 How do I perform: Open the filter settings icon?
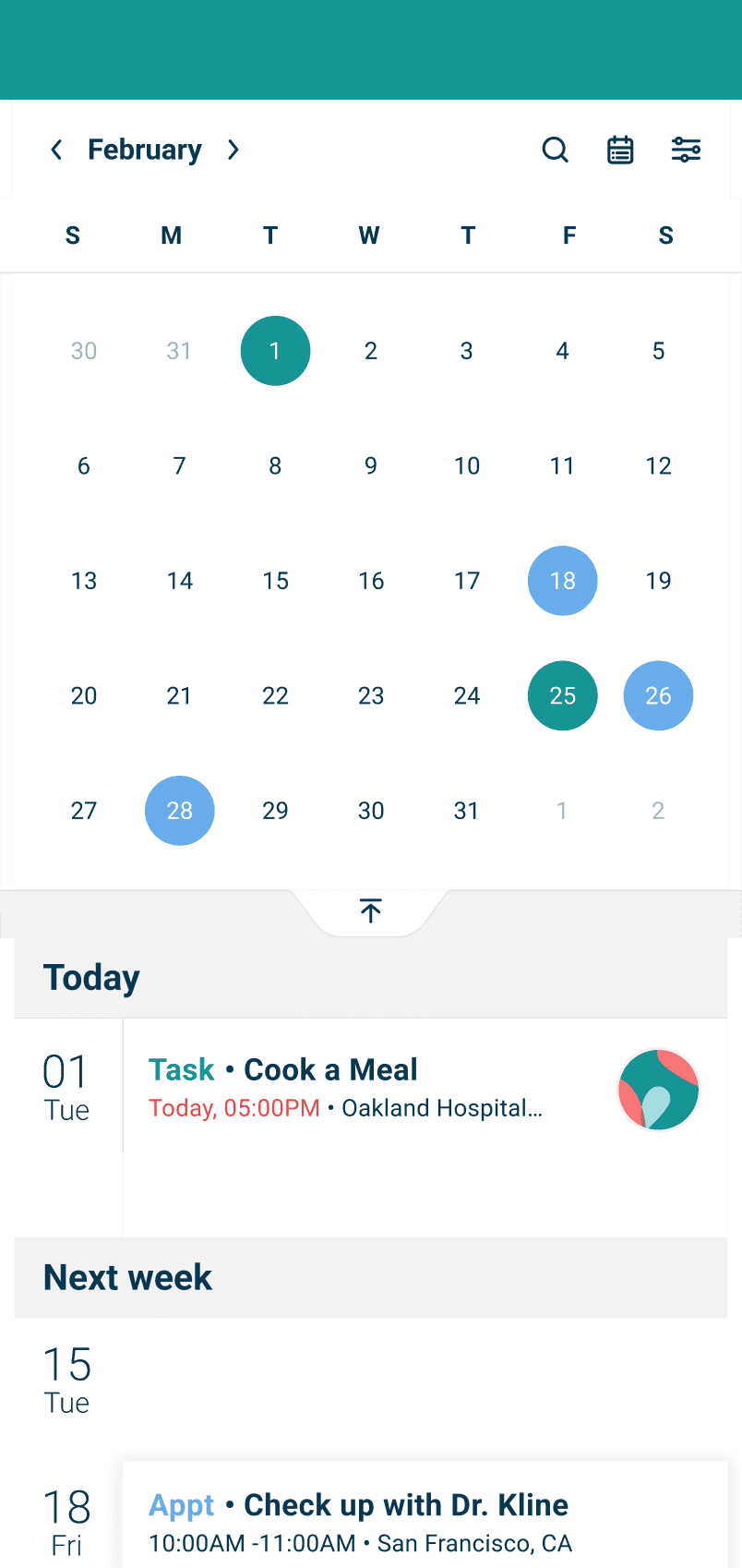tap(686, 150)
